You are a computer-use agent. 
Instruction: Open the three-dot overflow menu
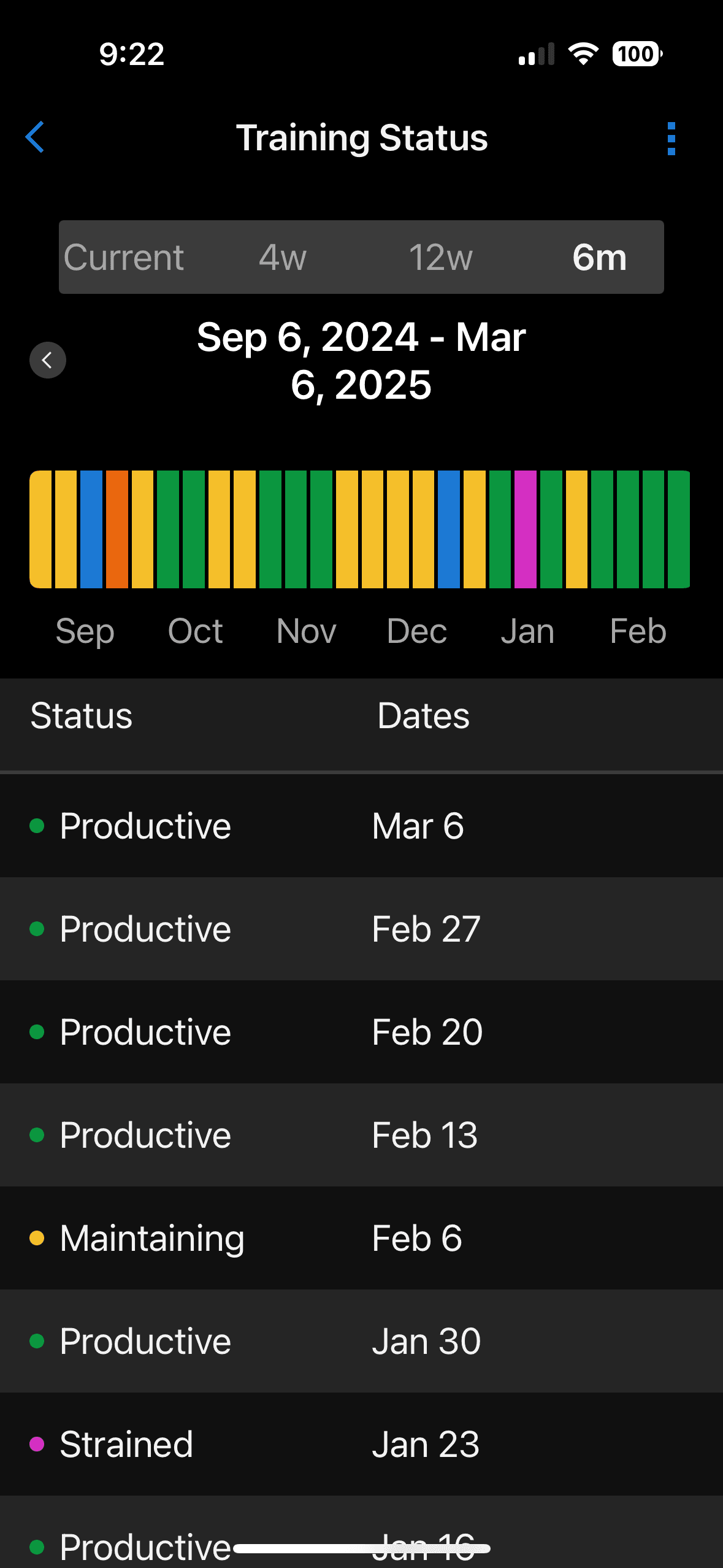[671, 139]
